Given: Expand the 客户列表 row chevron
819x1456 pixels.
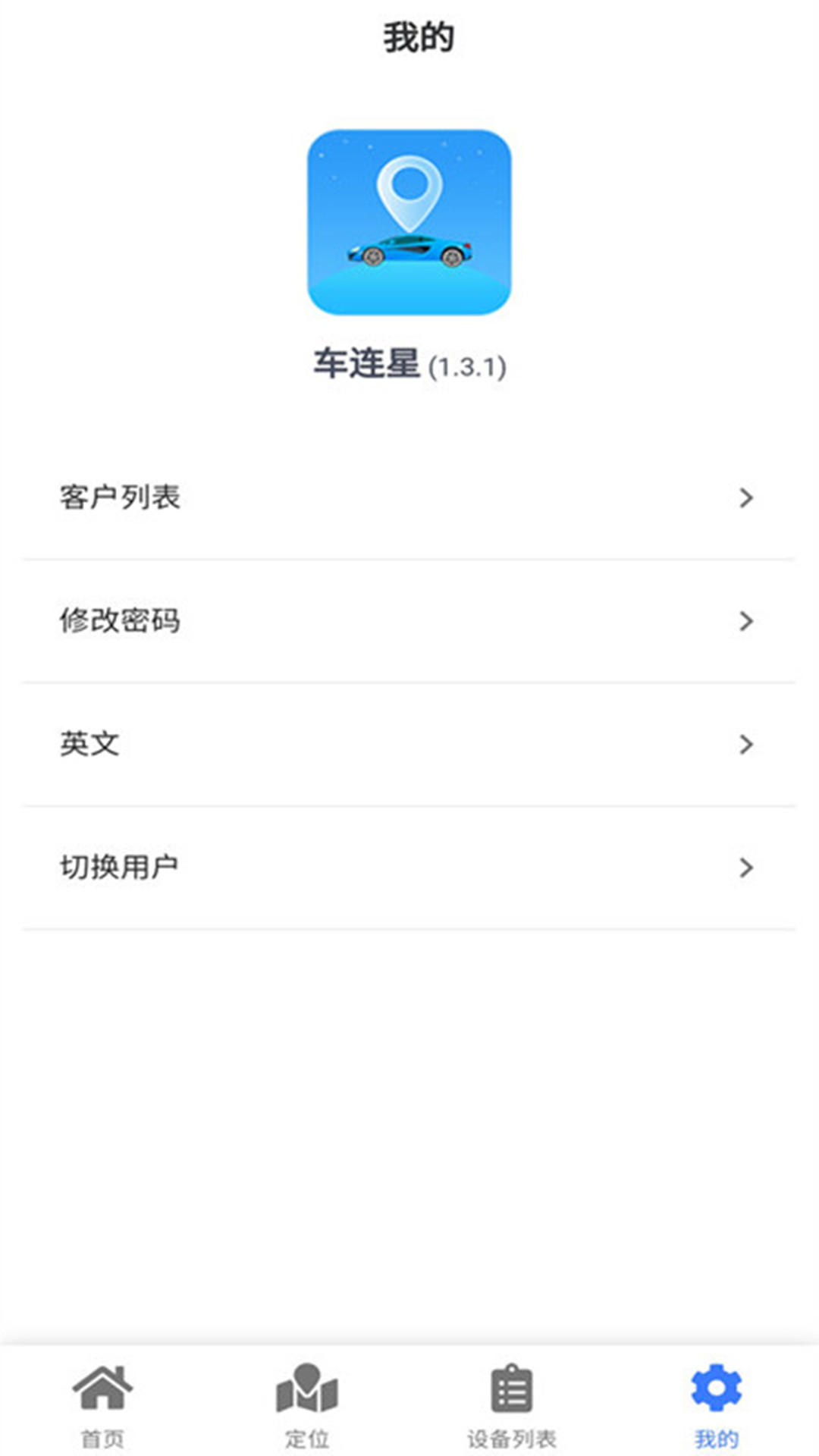Looking at the screenshot, I should pos(745,497).
